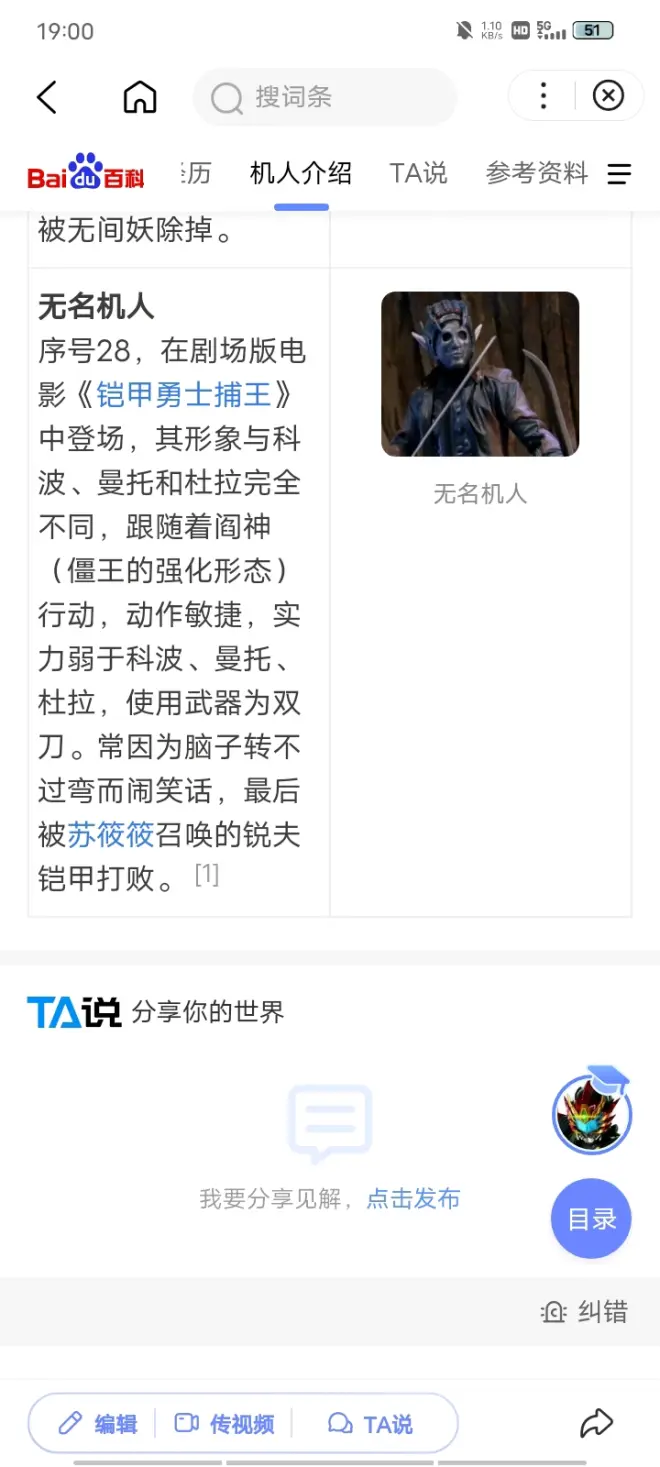Image resolution: width=660 pixels, height=1467 pixels.
Task: Open the section list menu icon
Action: [620, 174]
